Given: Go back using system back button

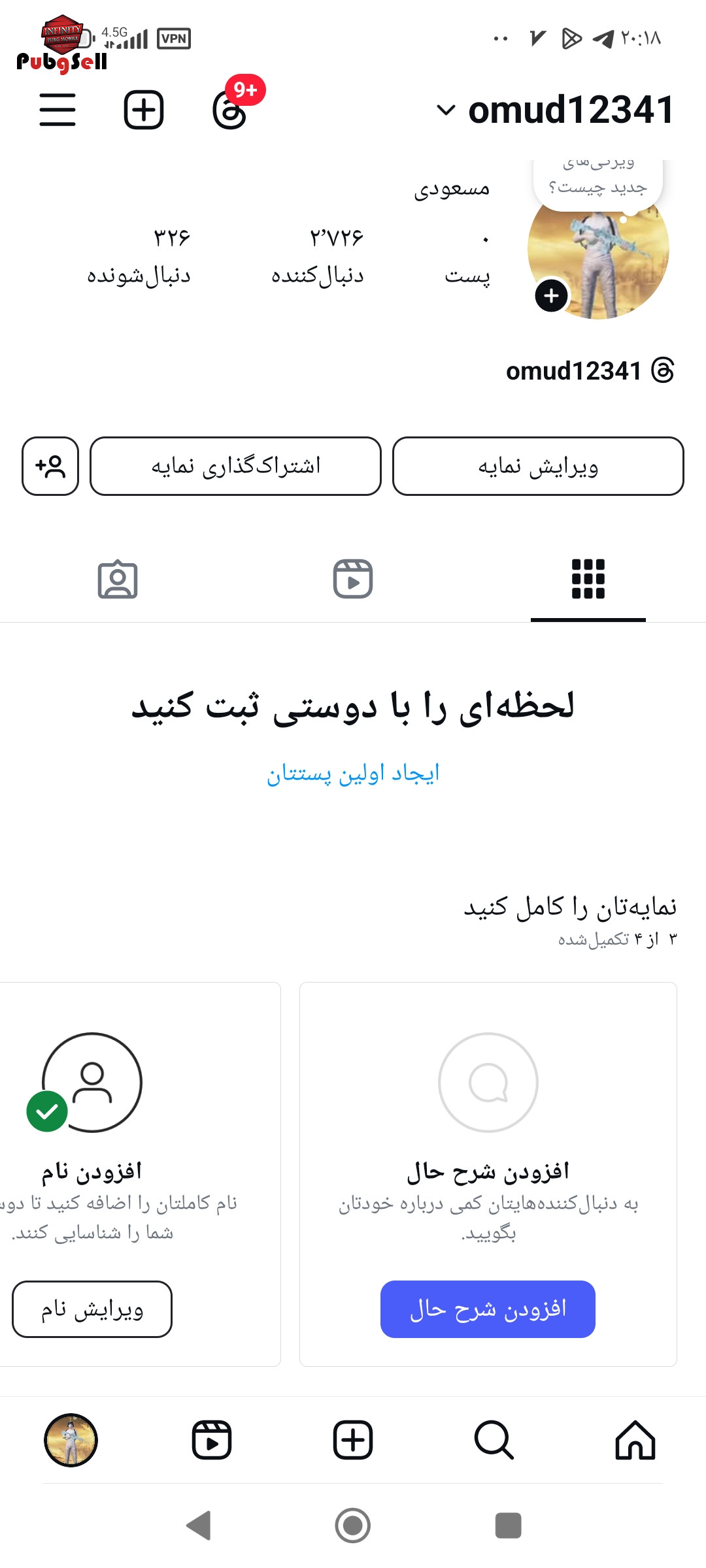Looking at the screenshot, I should (199, 1526).
